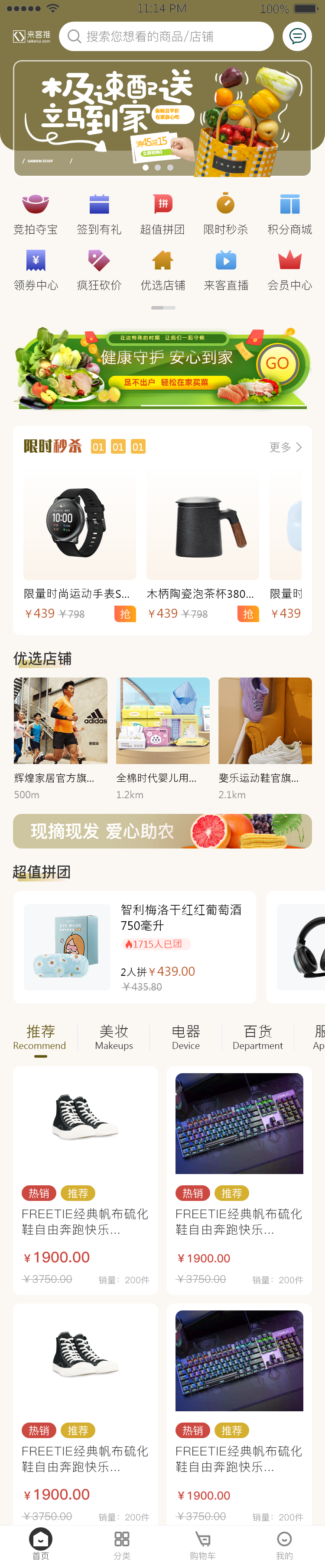This screenshot has height=1568, width=325.
Task: Open the messages chat bubble icon
Action: point(297,36)
